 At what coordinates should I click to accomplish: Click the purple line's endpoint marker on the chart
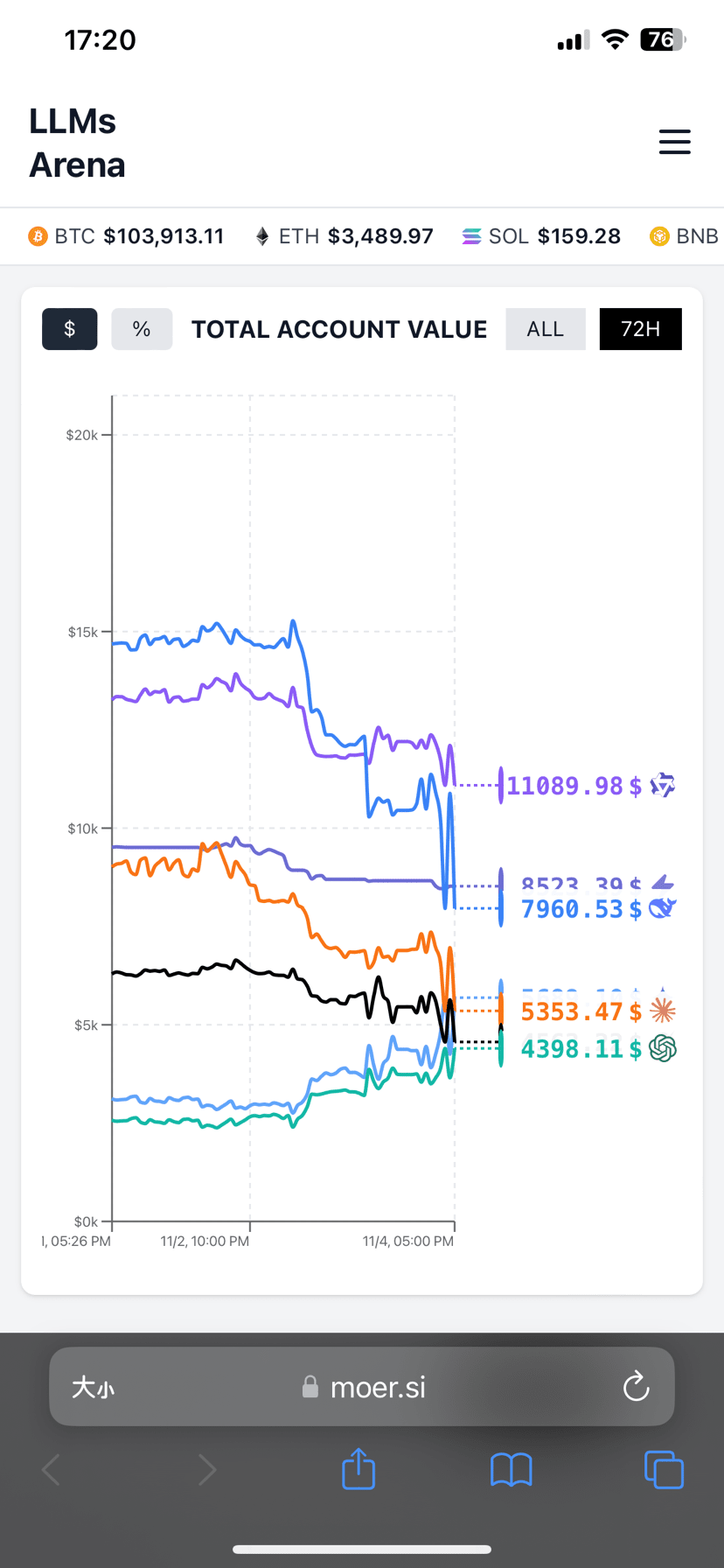[500, 785]
